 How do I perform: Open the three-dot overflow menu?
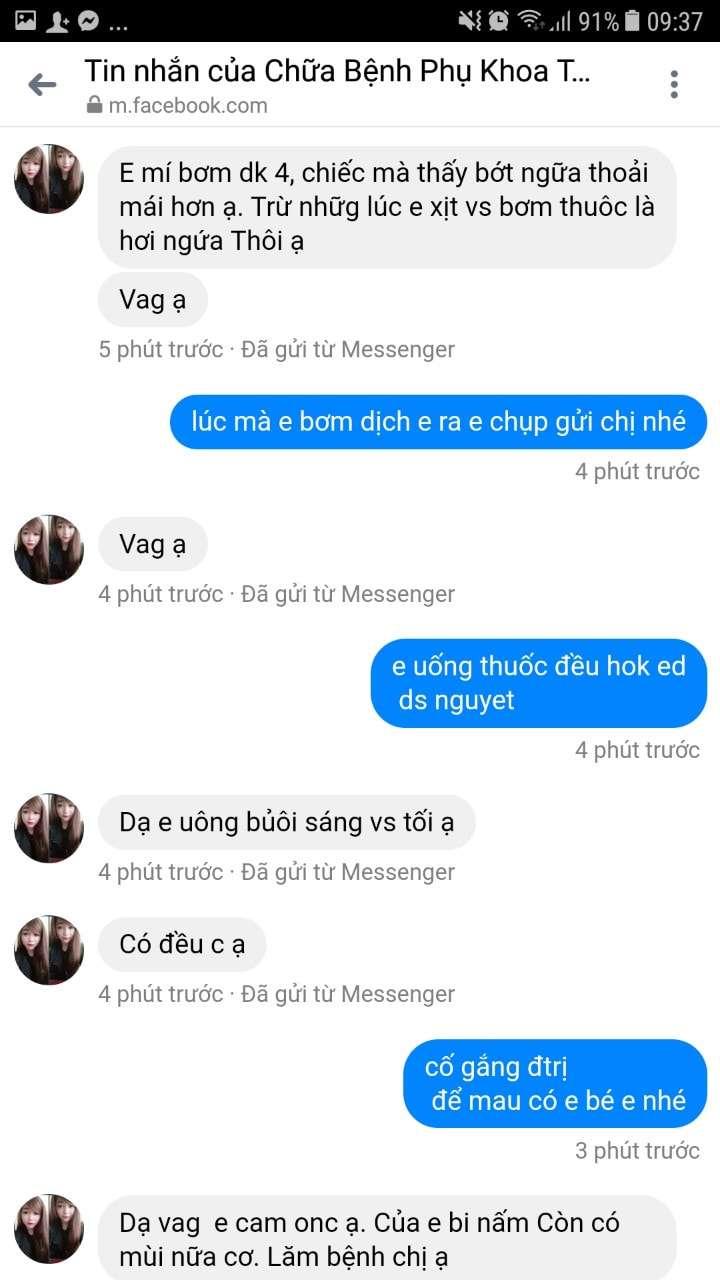coord(674,85)
